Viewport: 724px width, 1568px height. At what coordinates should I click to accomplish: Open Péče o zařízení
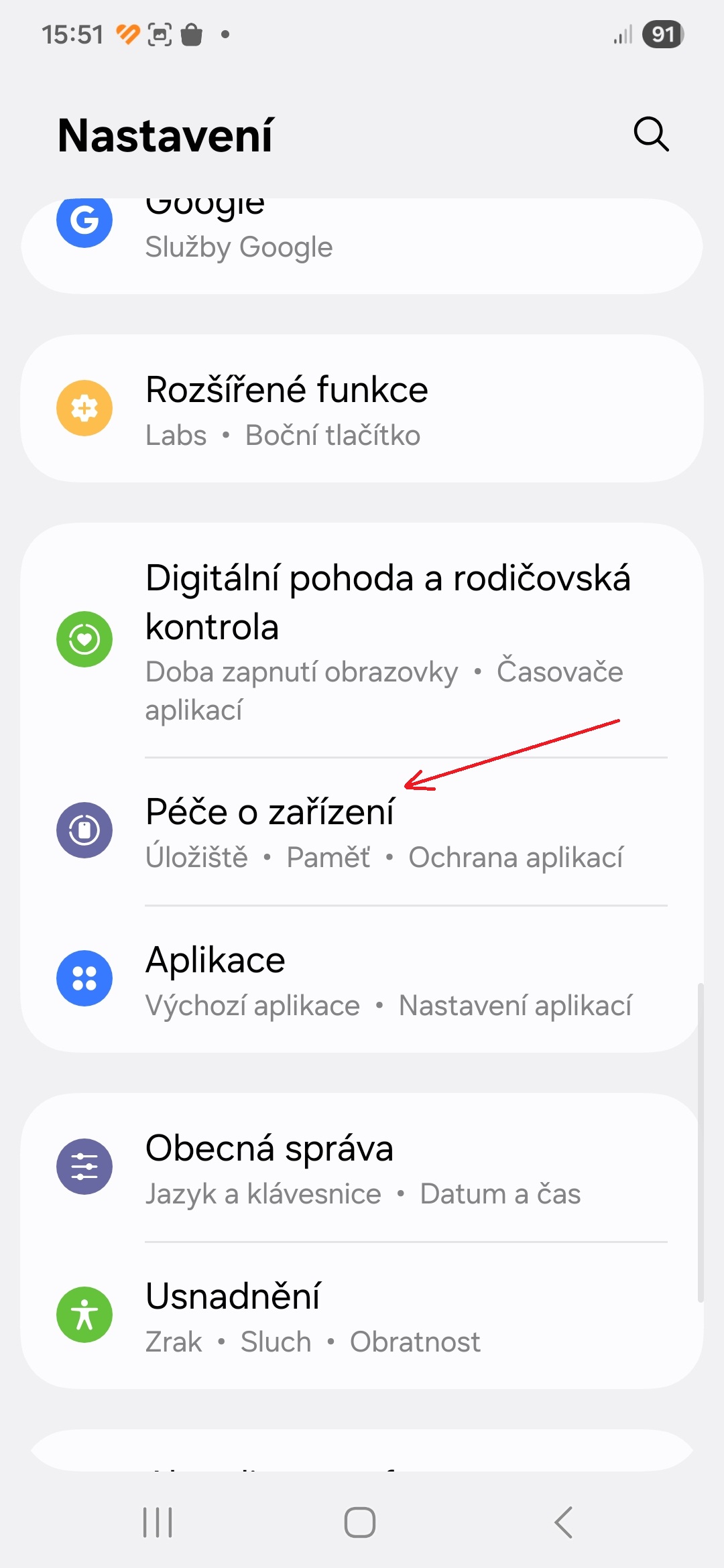pyautogui.click(x=362, y=832)
